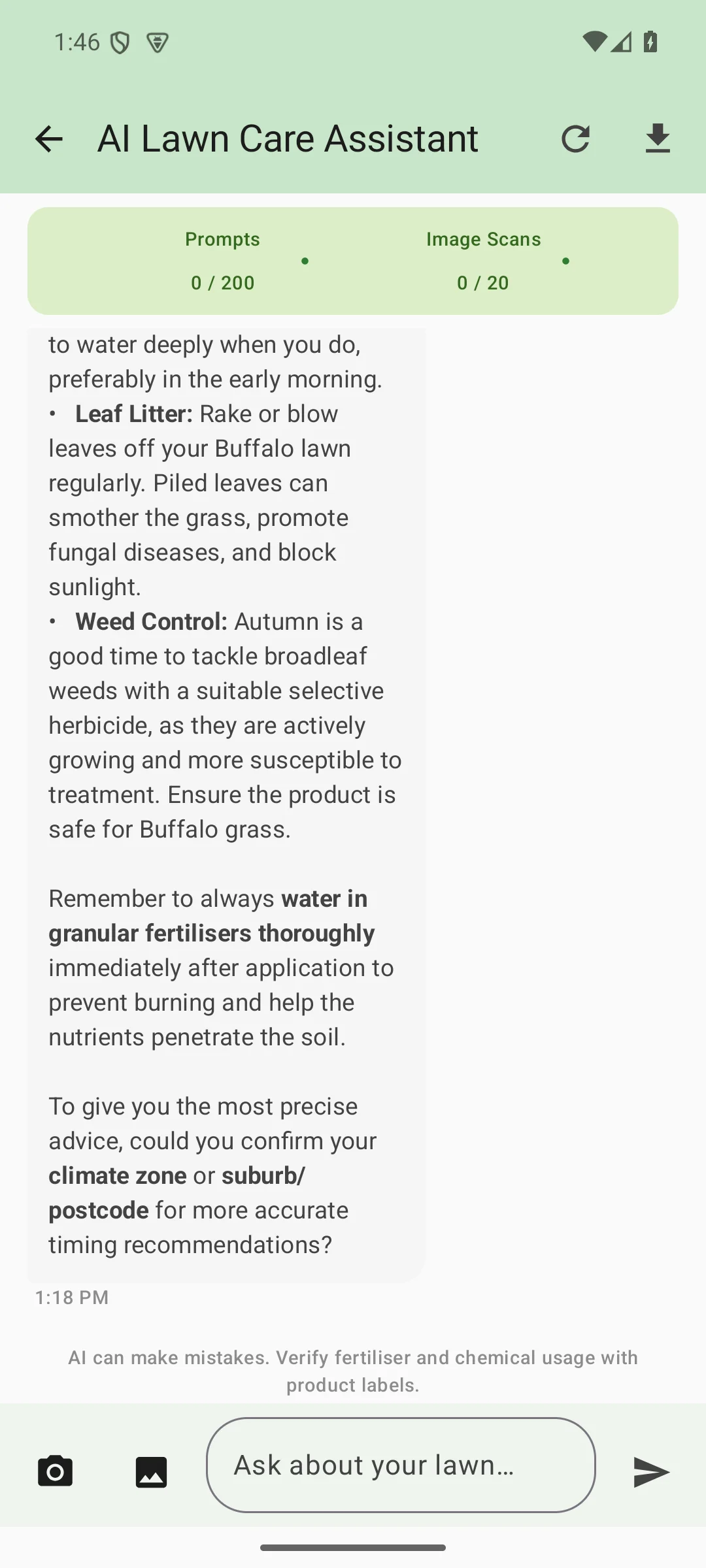Open the camera to photograph your lawn

[56, 1471]
